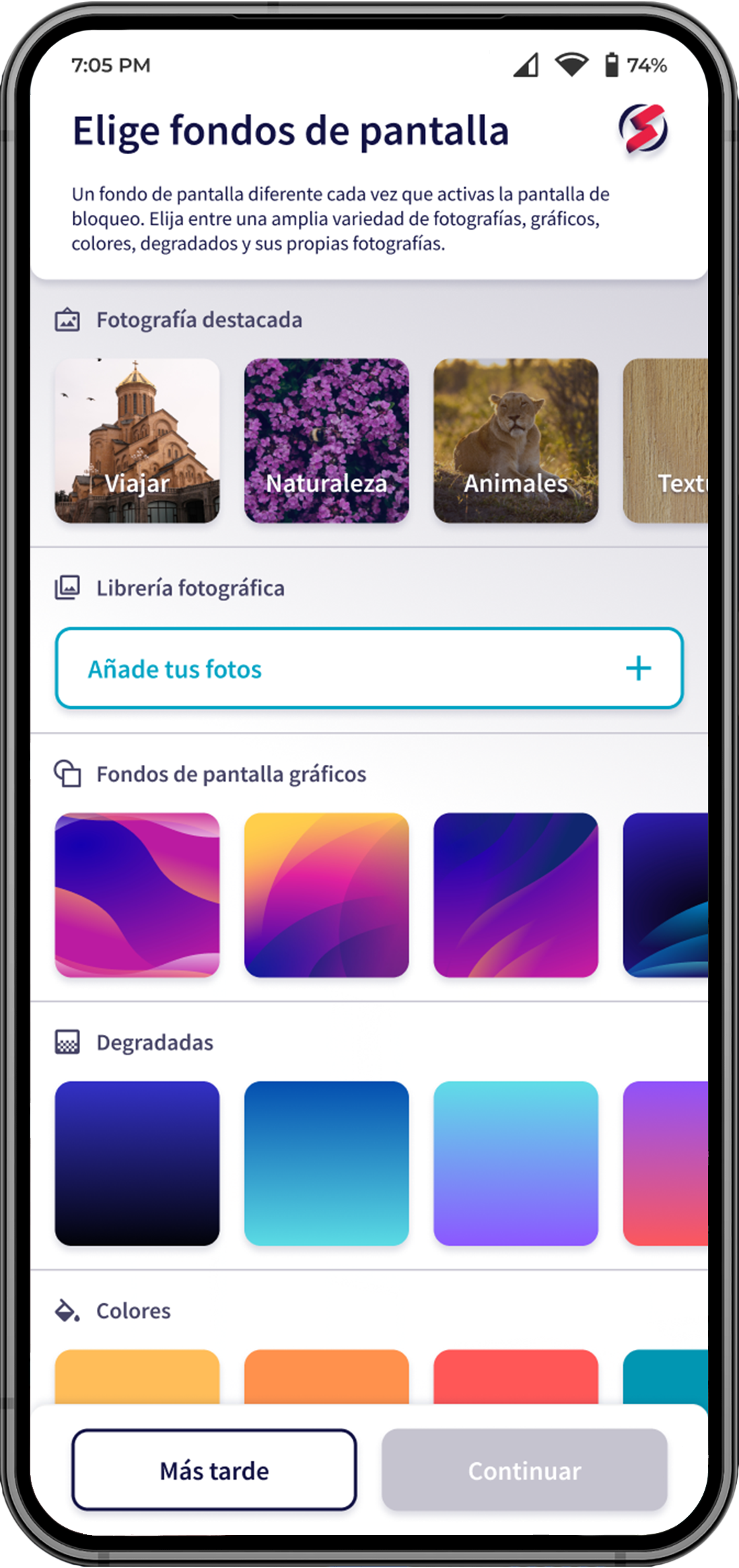This screenshot has width=739, height=1568.
Task: Choose the red color swatch
Action: (x=516, y=1377)
